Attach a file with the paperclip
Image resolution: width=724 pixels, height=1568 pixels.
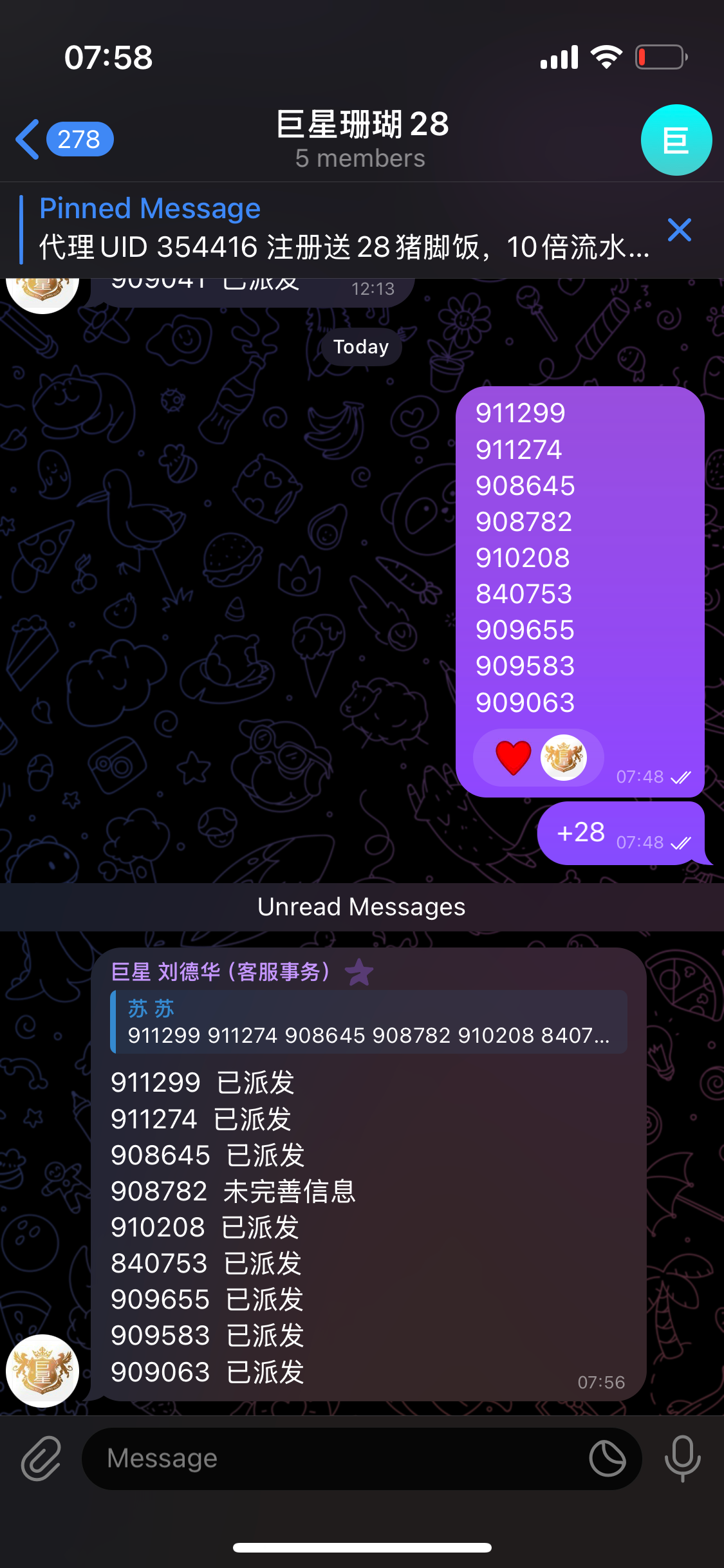click(41, 1458)
